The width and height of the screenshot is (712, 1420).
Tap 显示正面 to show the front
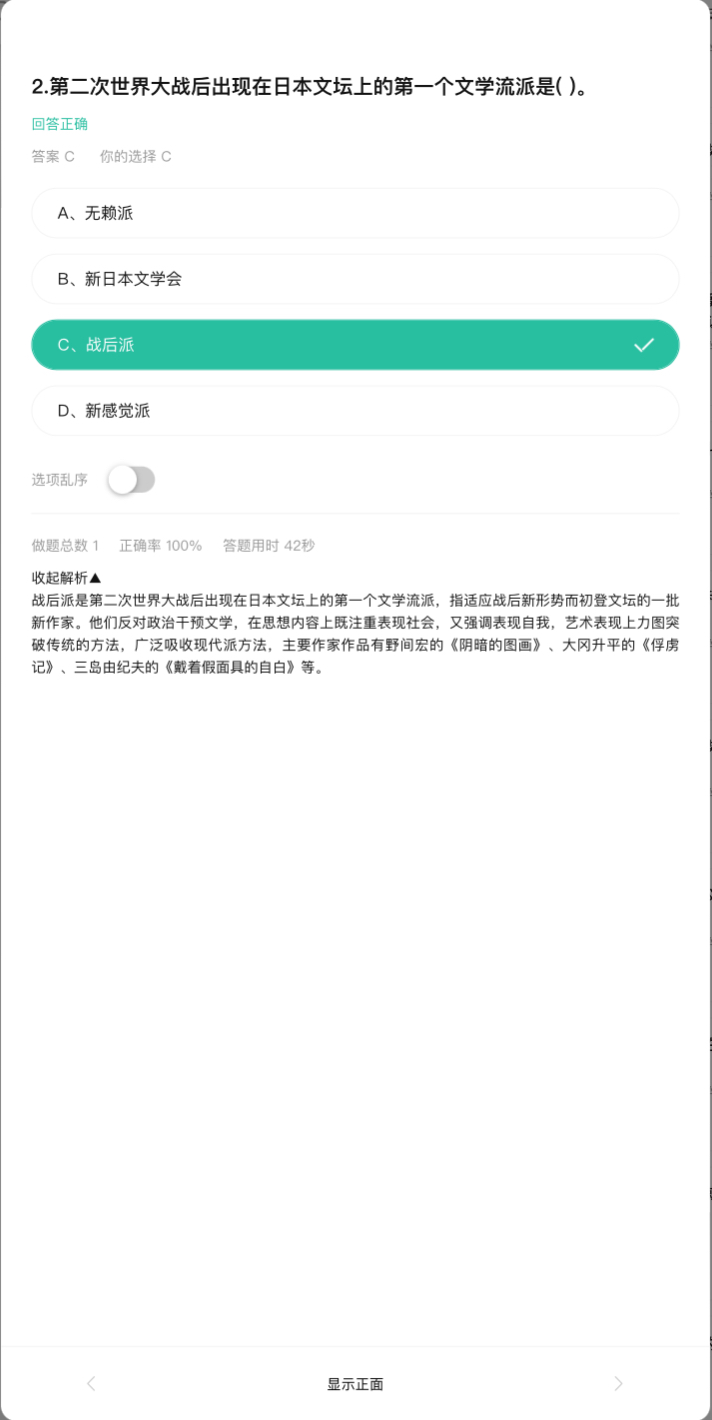(x=355, y=1384)
